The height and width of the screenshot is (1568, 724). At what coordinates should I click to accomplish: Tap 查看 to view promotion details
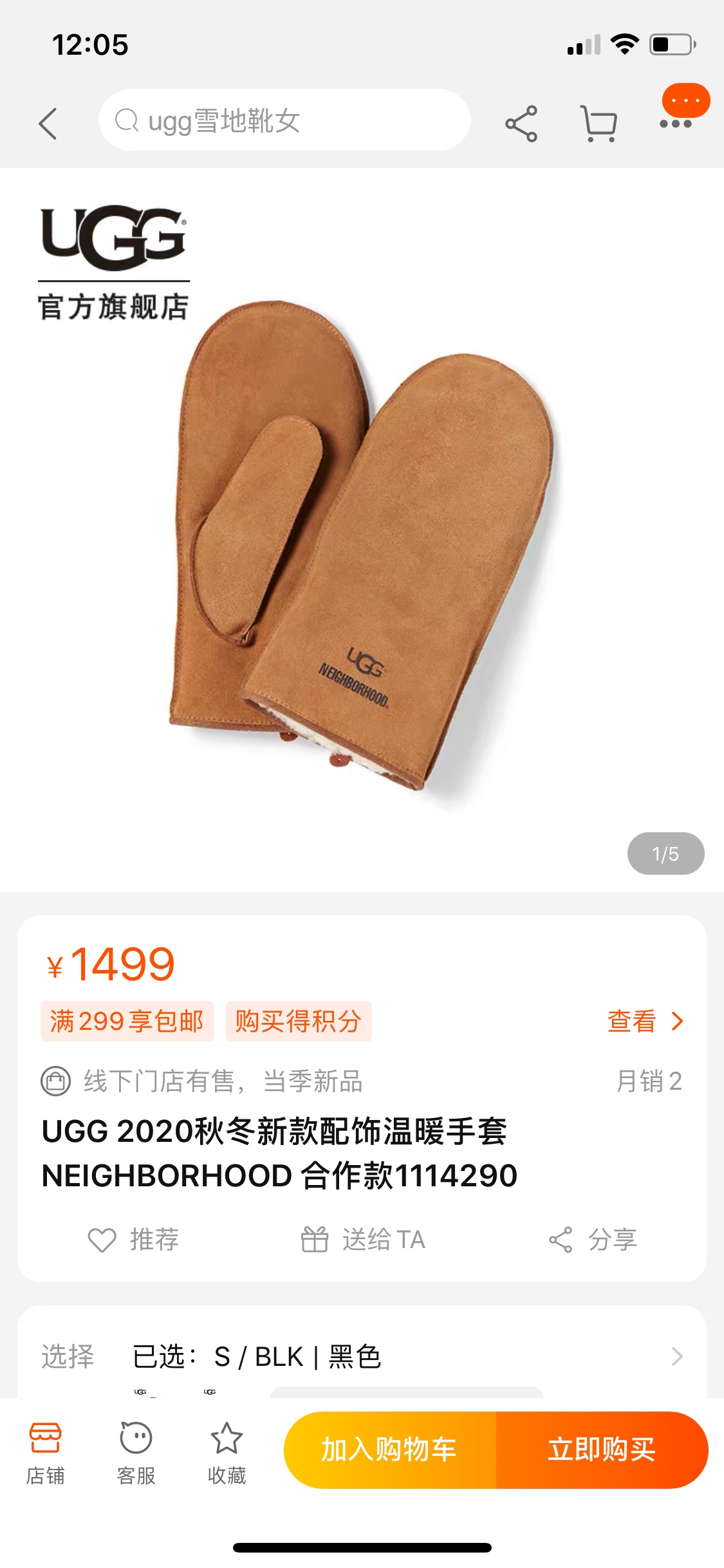click(644, 1021)
